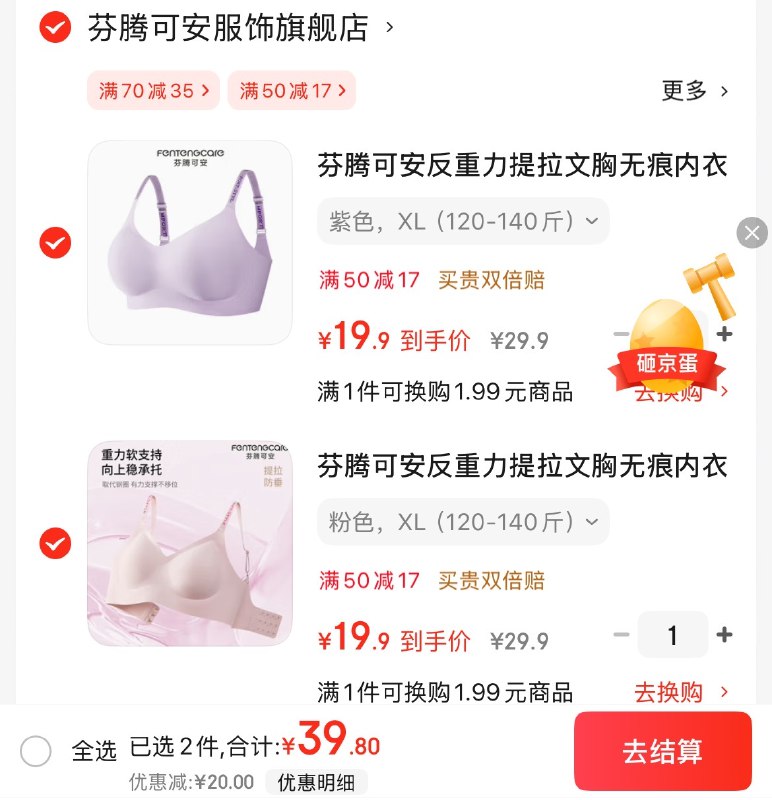The image size is (772, 800).
Task: Tap 去换购 under the pink bra
Action: point(681,692)
